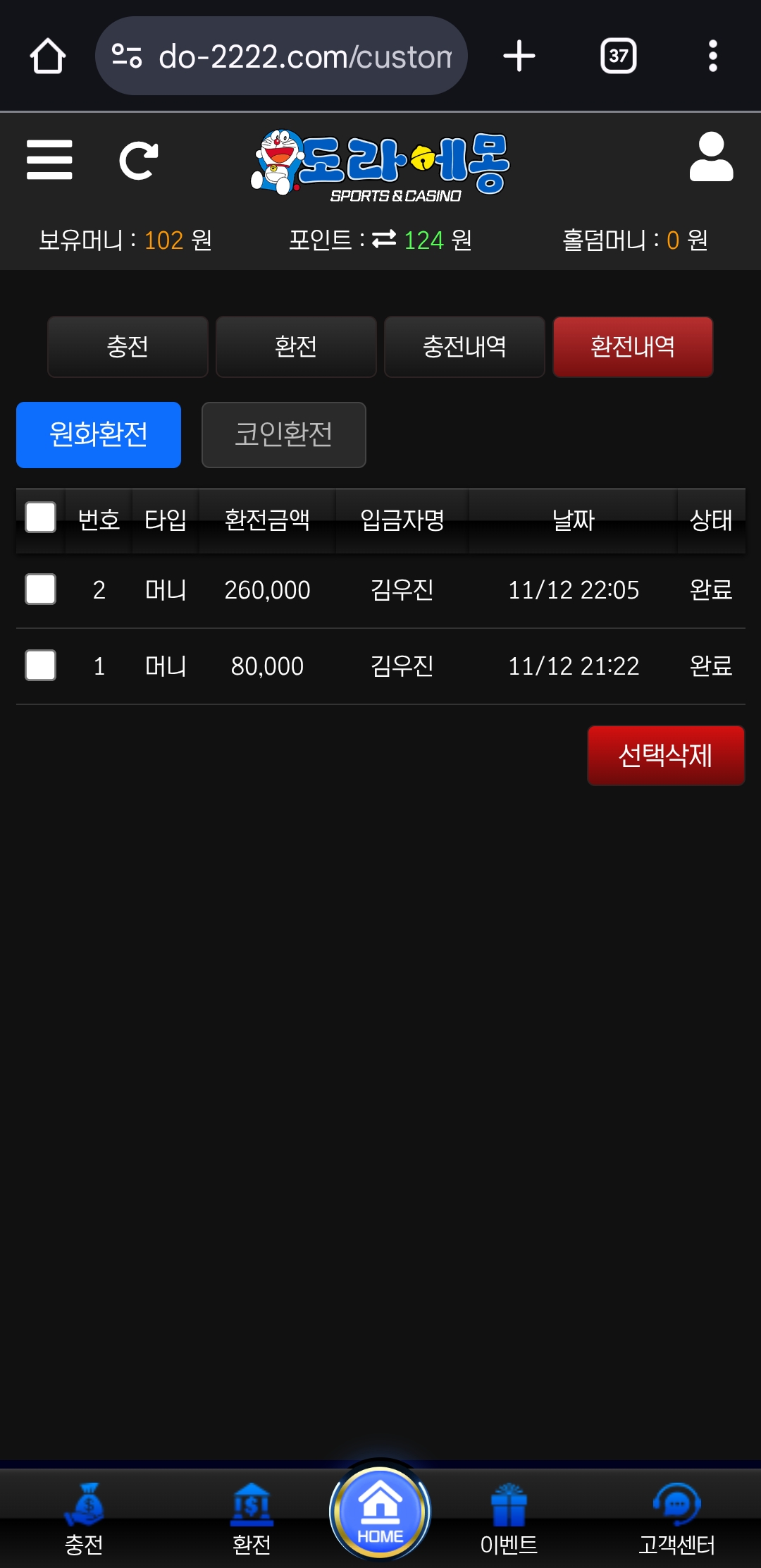Switch to 코인환전 list
Screen dimensions: 761x1568
point(283,434)
